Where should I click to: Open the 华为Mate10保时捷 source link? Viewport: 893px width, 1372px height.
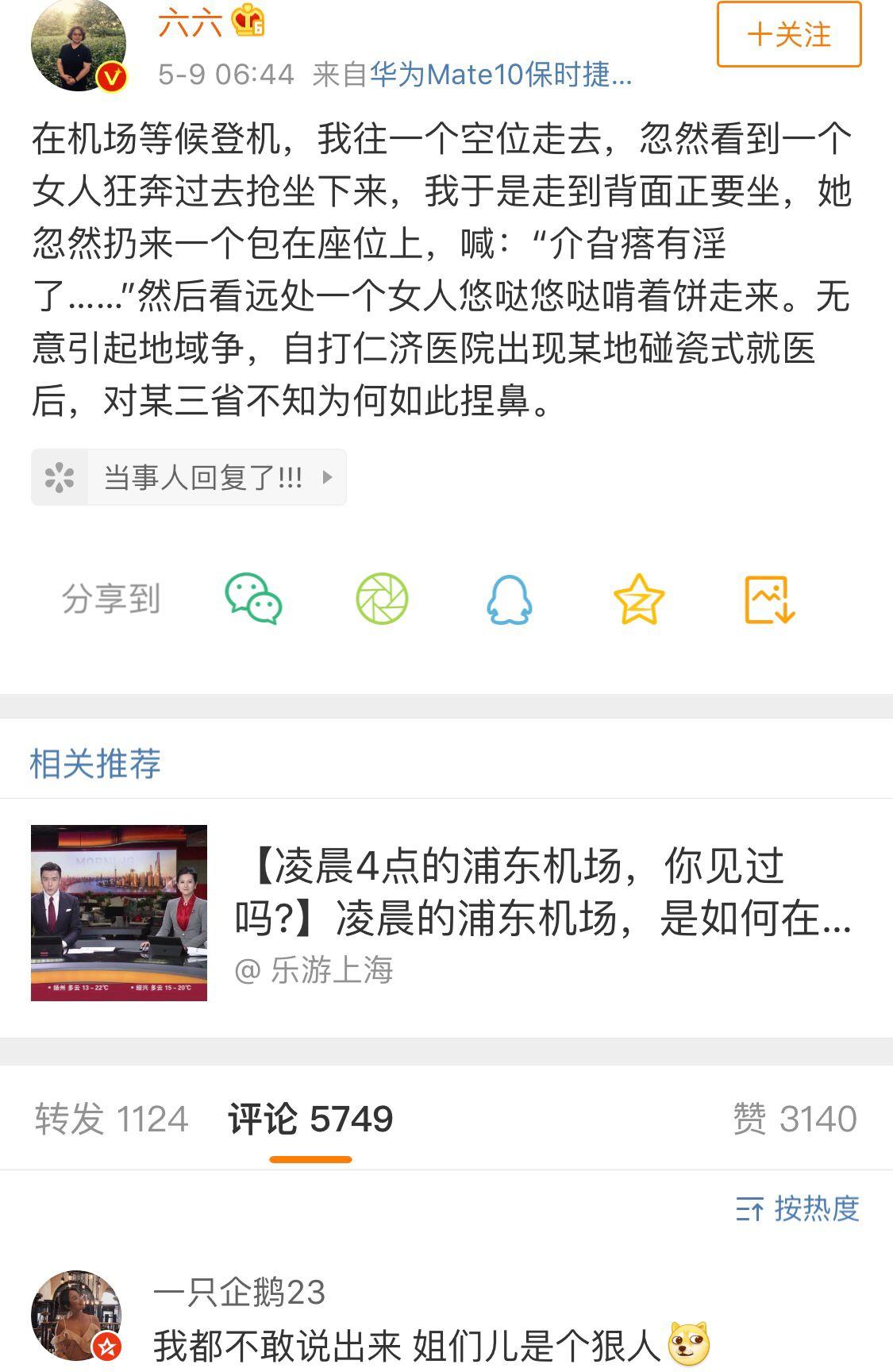tap(501, 75)
